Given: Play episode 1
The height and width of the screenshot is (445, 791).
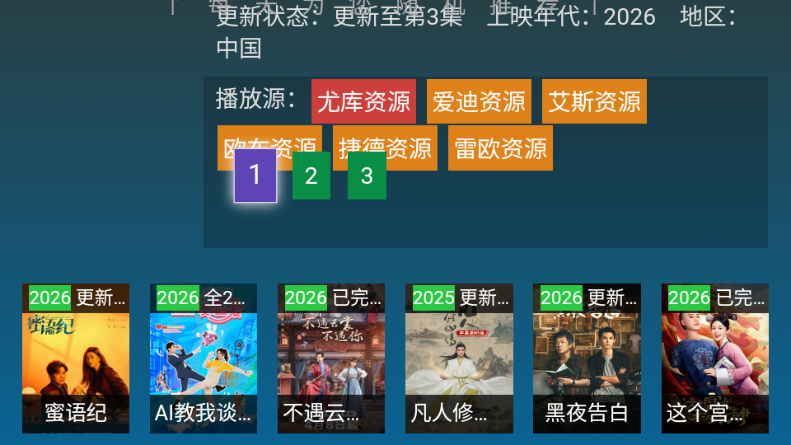Looking at the screenshot, I should [x=255, y=175].
